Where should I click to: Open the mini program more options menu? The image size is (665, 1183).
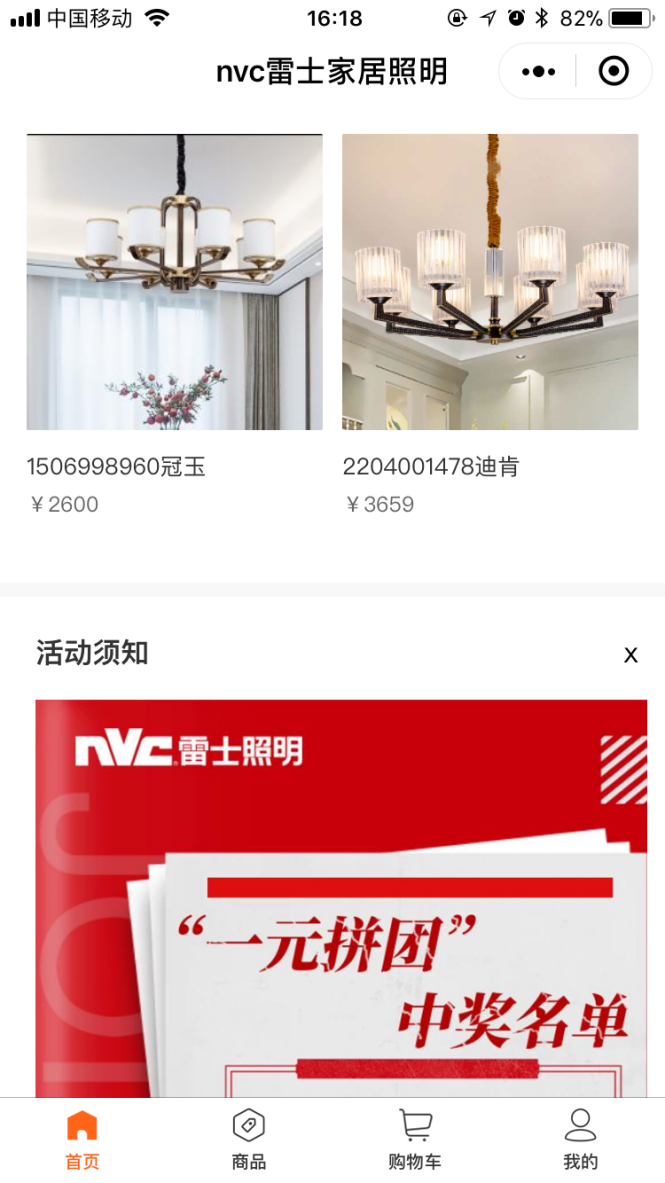(538, 71)
